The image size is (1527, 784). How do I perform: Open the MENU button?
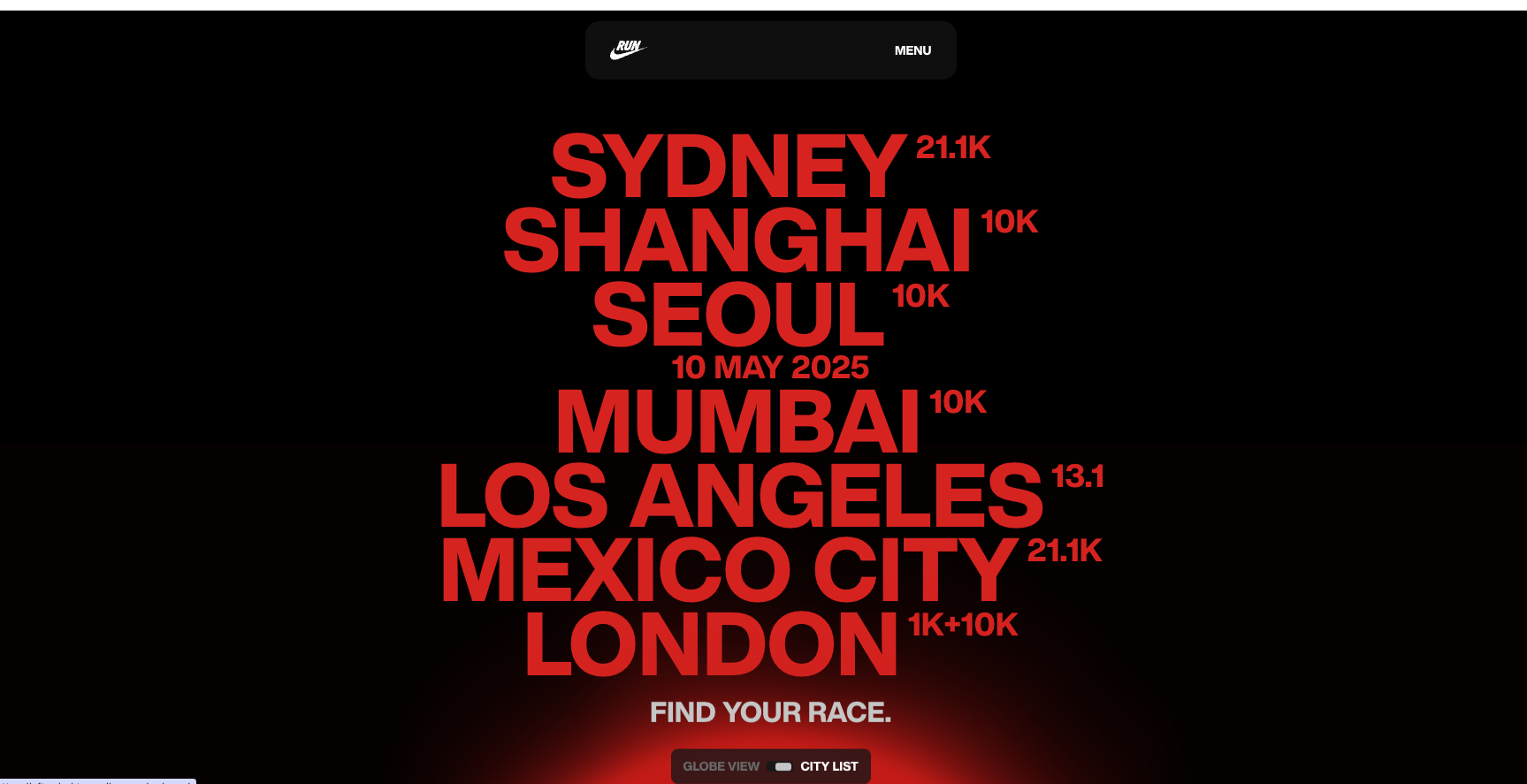coord(912,50)
